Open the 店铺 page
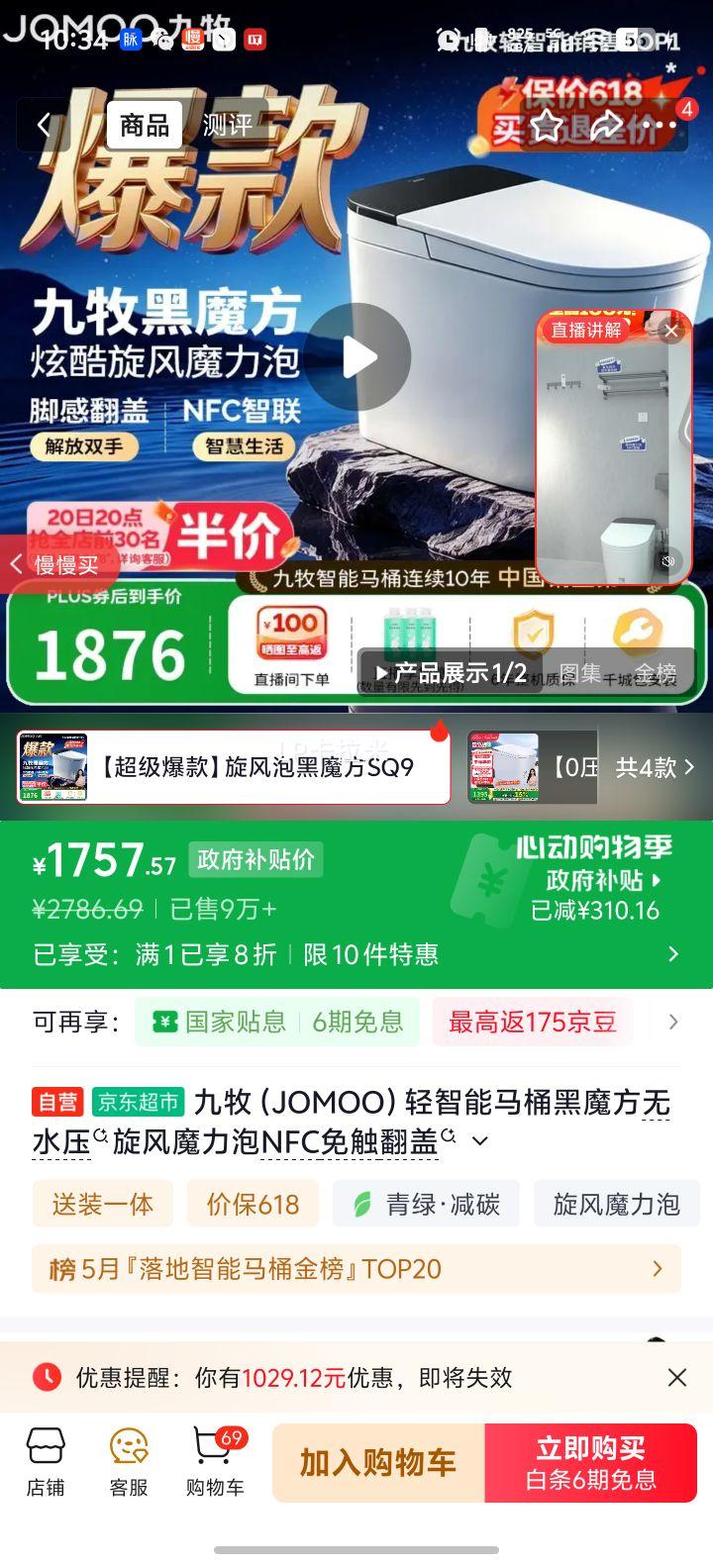 [46, 1461]
